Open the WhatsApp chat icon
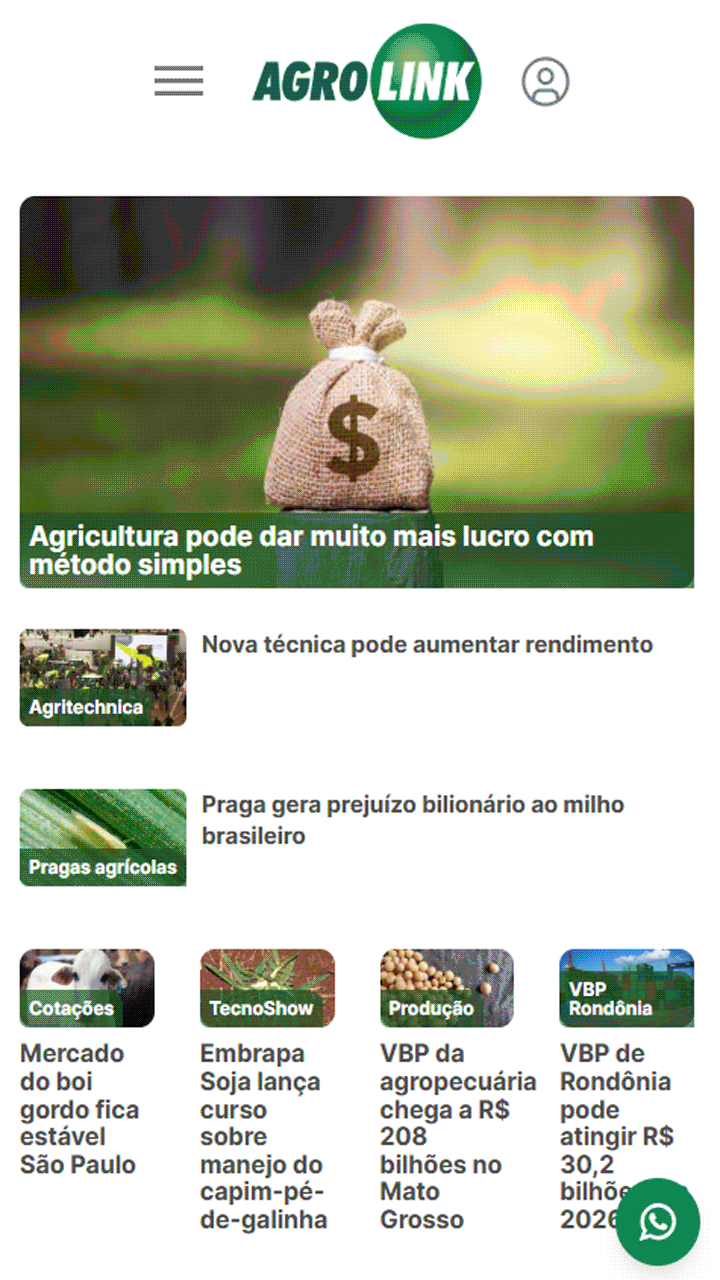Image resolution: width=720 pixels, height=1280 pixels. (660, 1221)
